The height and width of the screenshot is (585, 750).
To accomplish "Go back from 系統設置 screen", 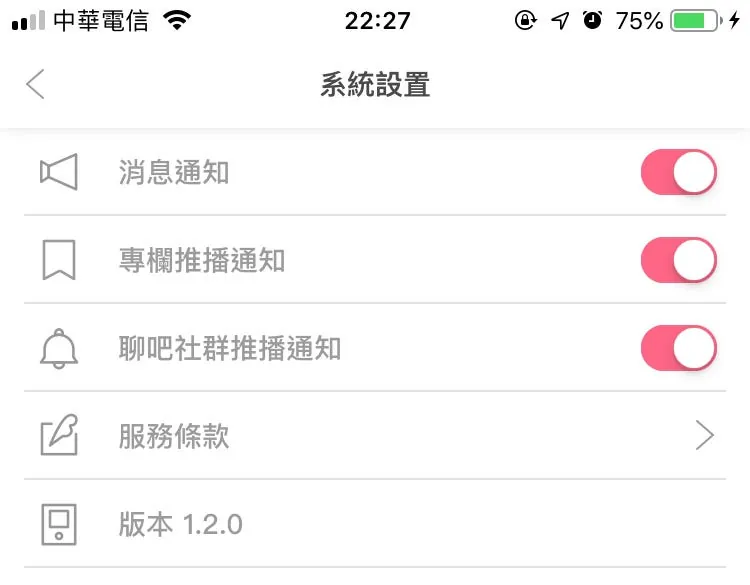I will (36, 84).
